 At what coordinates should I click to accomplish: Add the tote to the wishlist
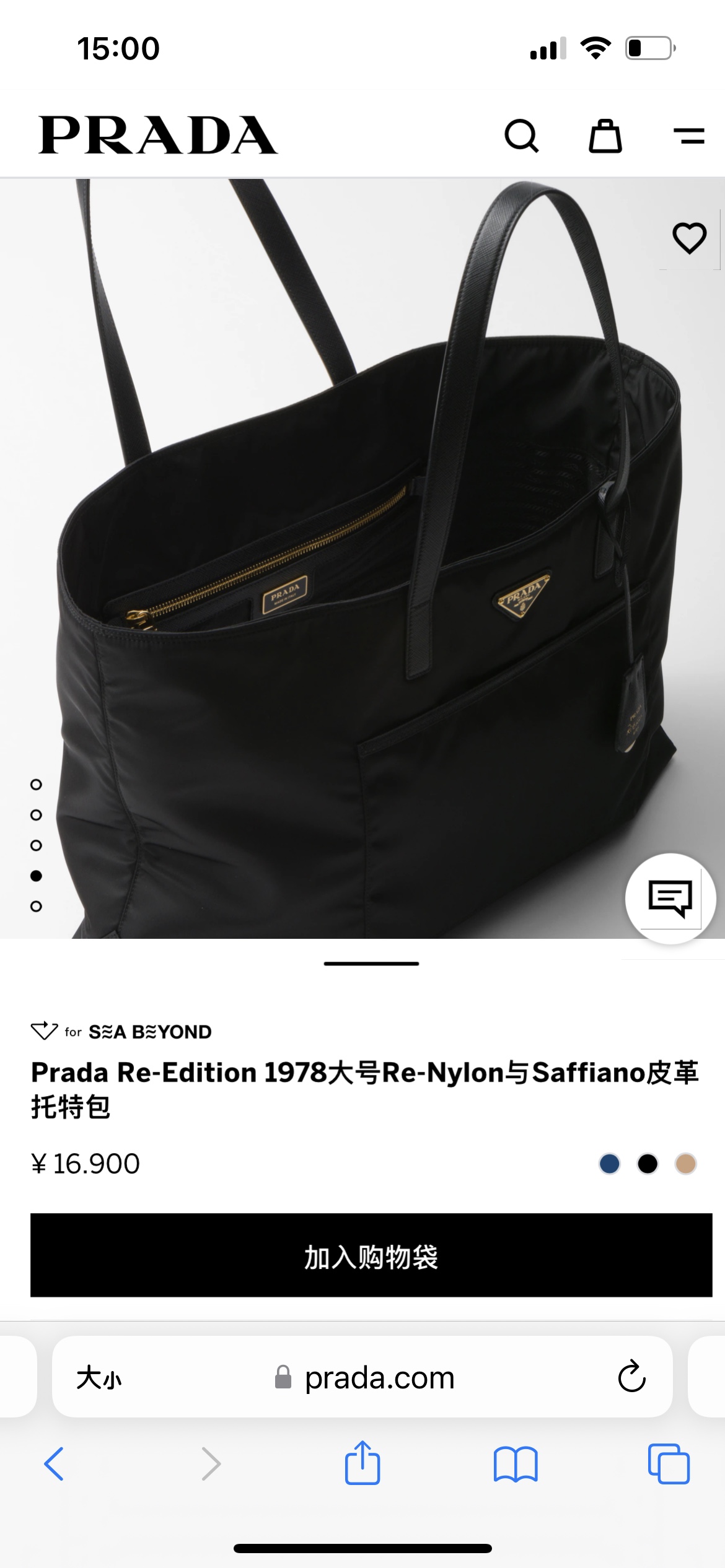coord(689,238)
